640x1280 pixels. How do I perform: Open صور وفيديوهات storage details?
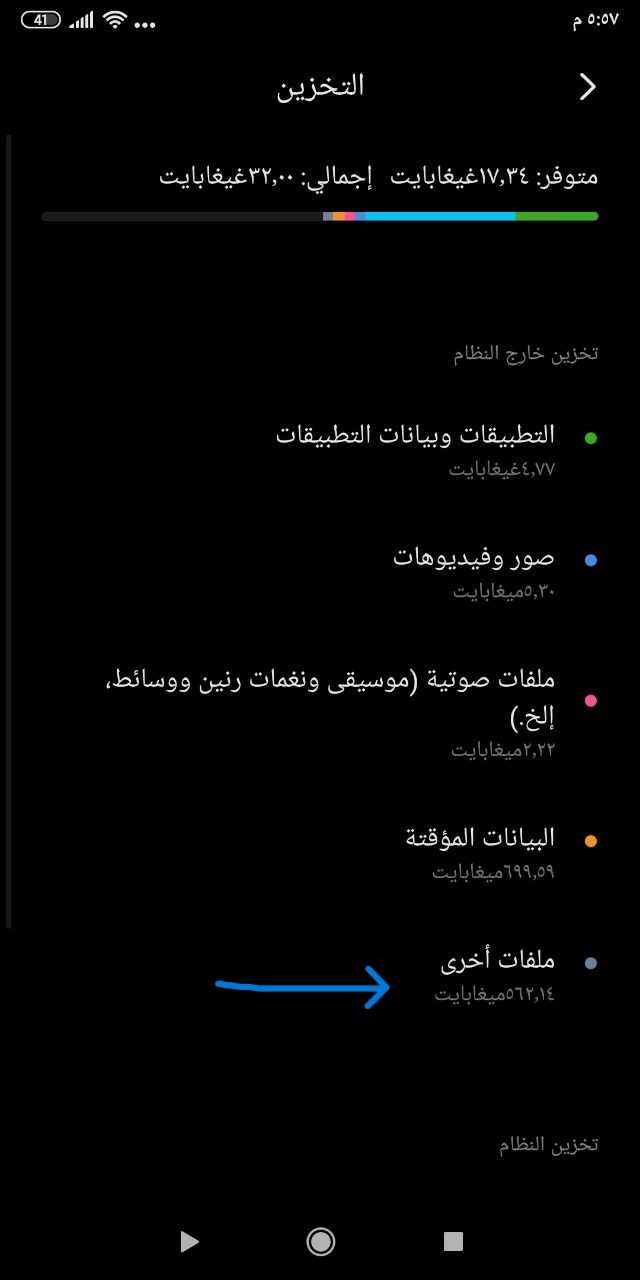[320, 572]
